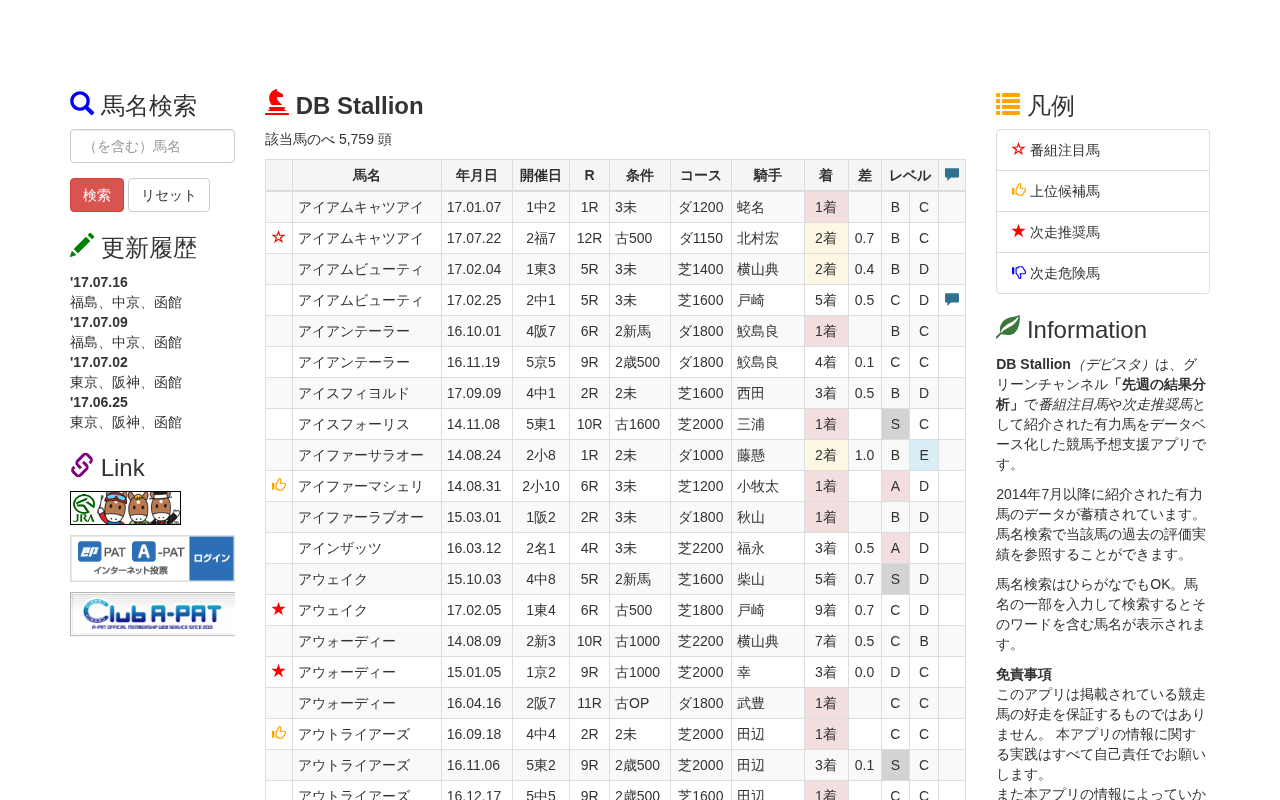
Task: Tap the comment icon column header
Action: click(x=952, y=175)
